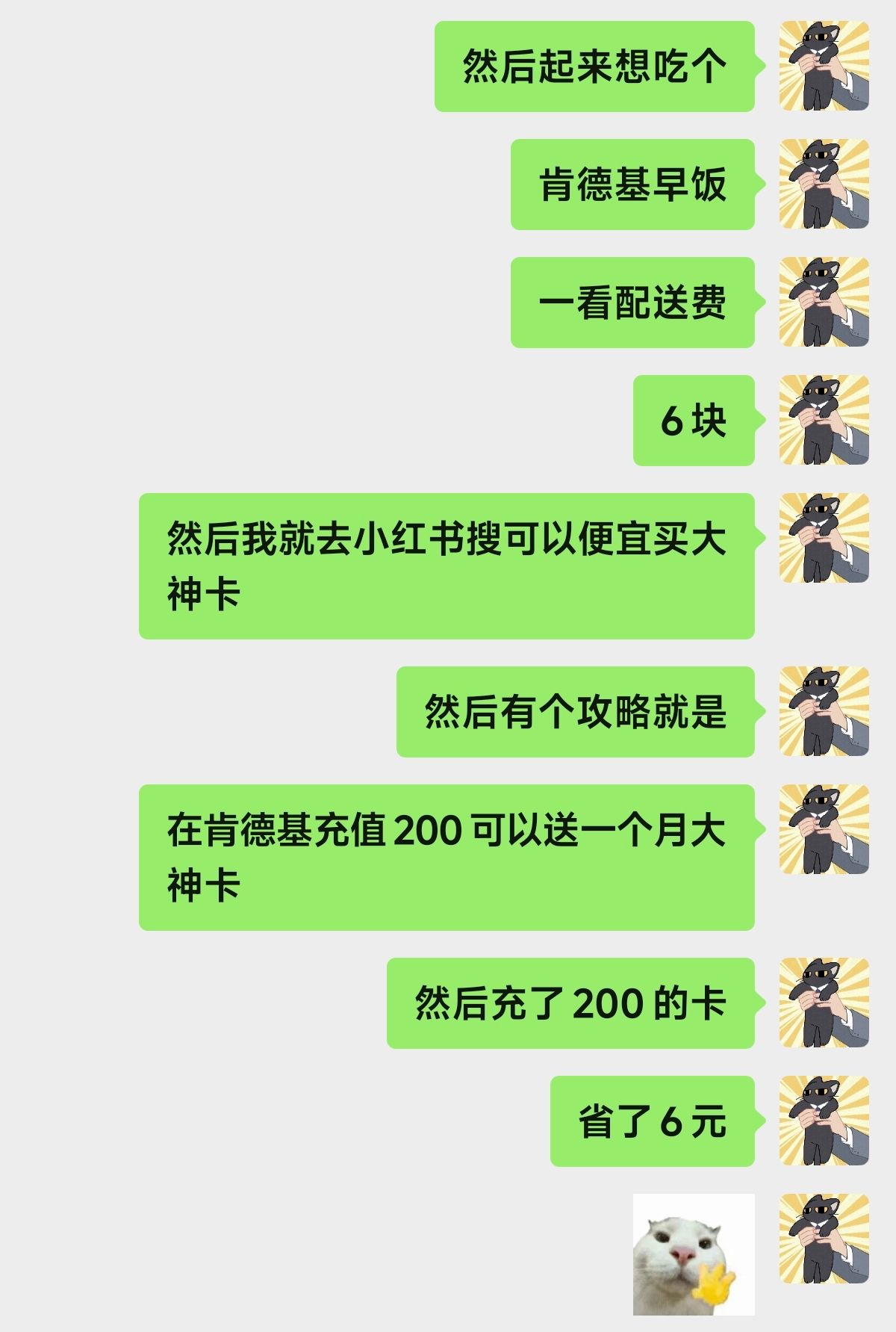Tap the avatar beside "然后充了 200 的卡"
The height and width of the screenshot is (1332, 896).
[x=824, y=1003]
